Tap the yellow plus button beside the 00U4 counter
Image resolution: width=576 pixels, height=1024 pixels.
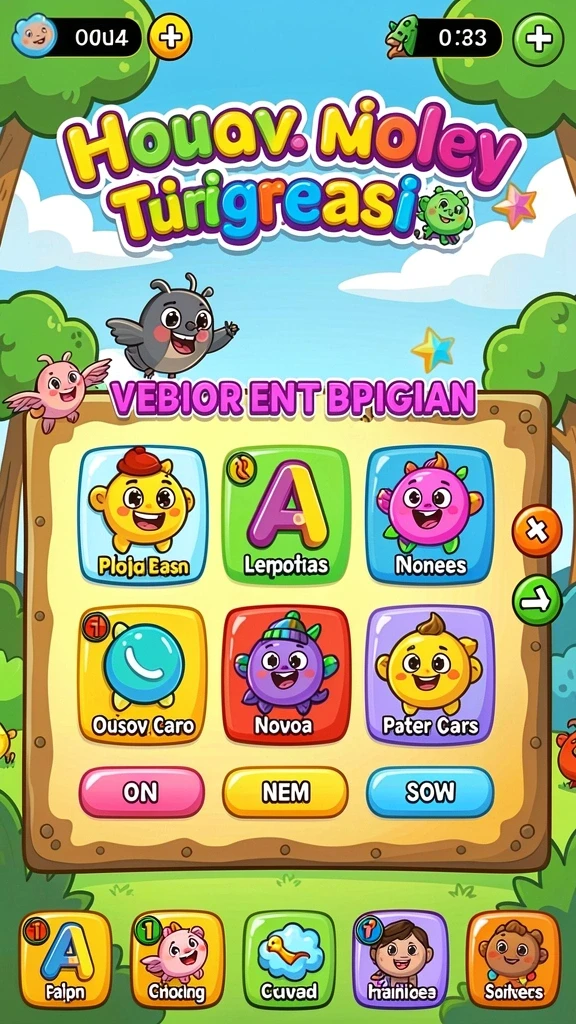pyautogui.click(x=170, y=37)
